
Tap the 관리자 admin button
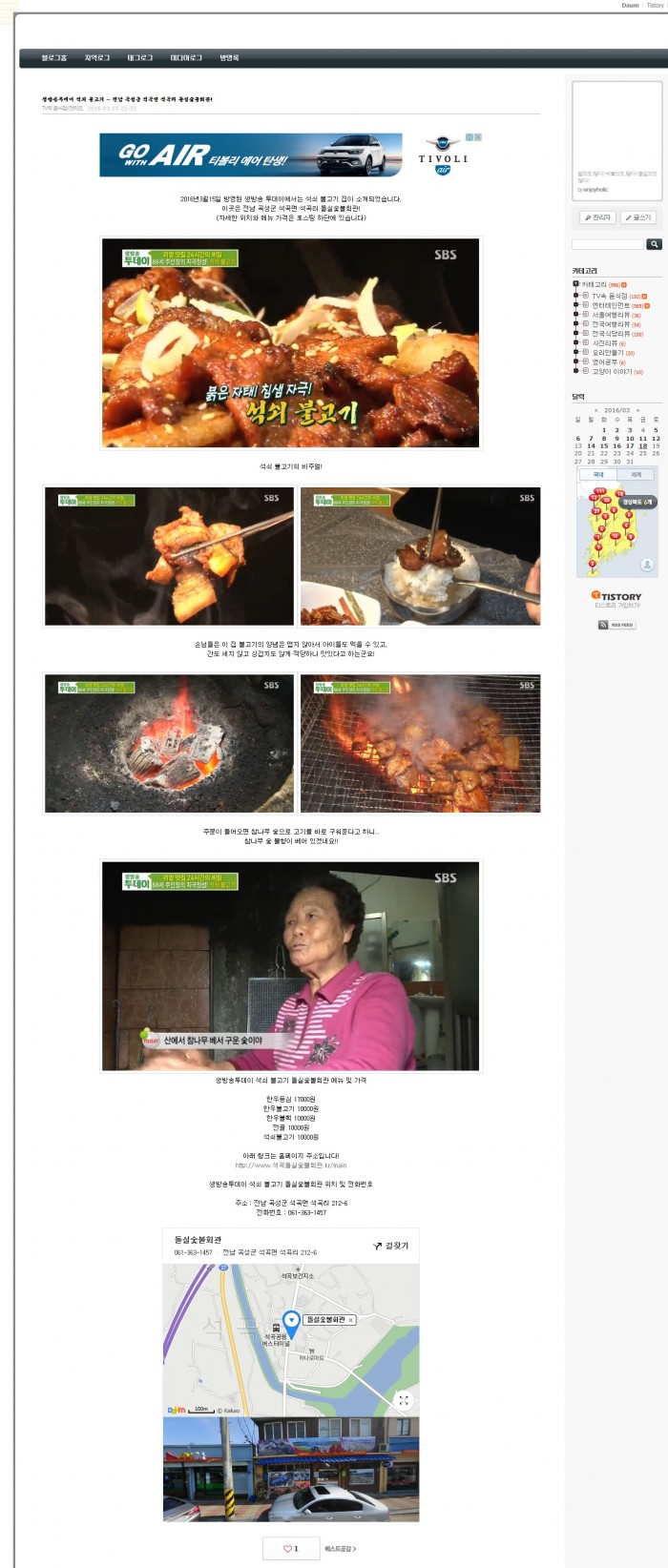(596, 217)
